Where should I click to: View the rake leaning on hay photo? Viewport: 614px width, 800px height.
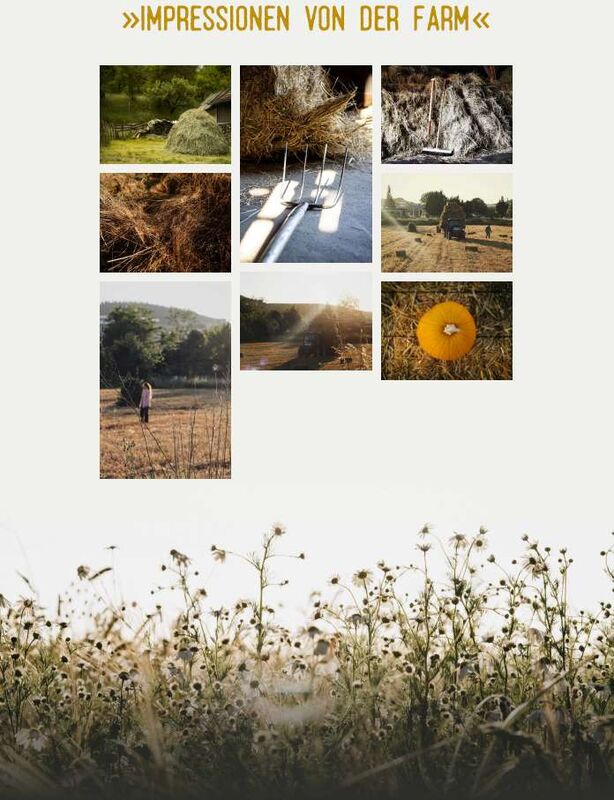[x=446, y=115]
